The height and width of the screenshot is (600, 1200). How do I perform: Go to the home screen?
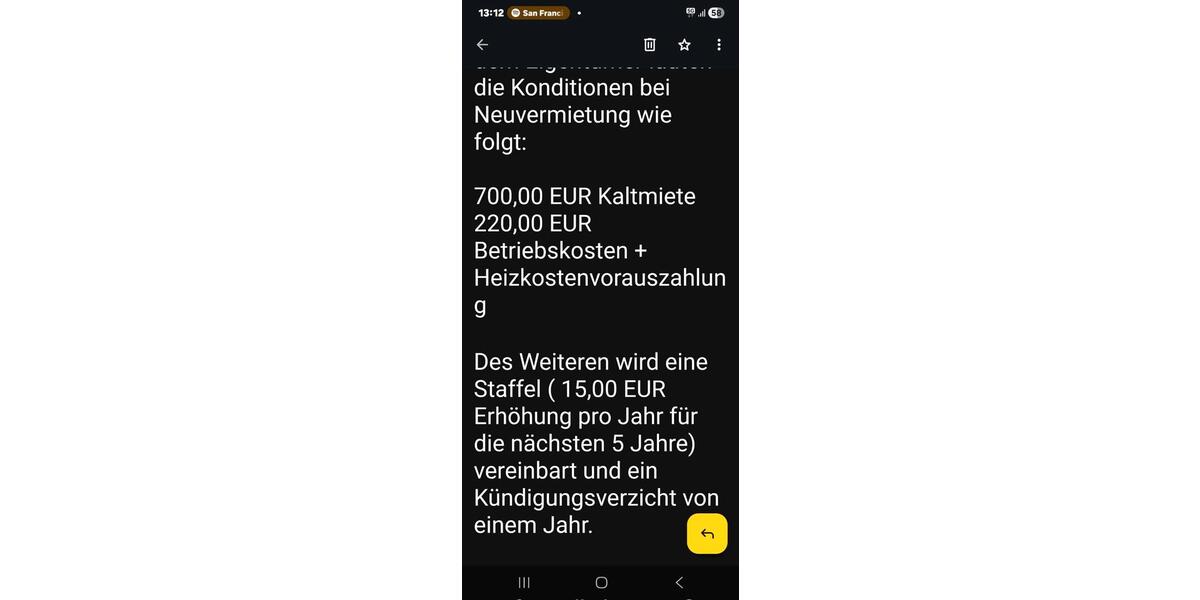tap(601, 582)
